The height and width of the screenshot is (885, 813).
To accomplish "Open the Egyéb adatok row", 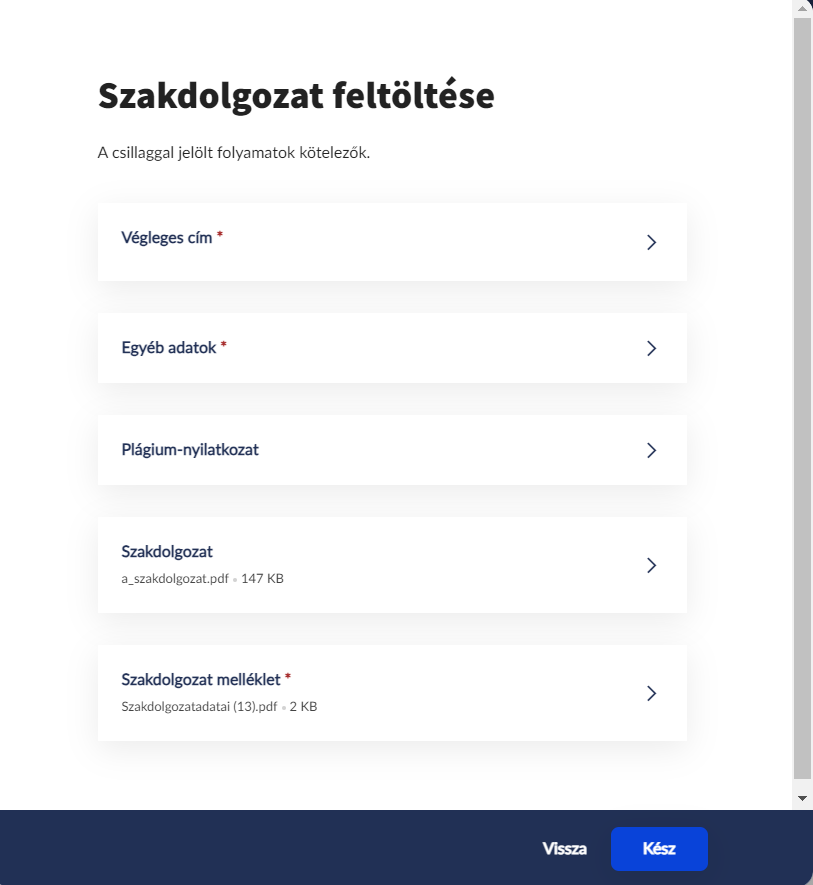I will pyautogui.click(x=391, y=348).
